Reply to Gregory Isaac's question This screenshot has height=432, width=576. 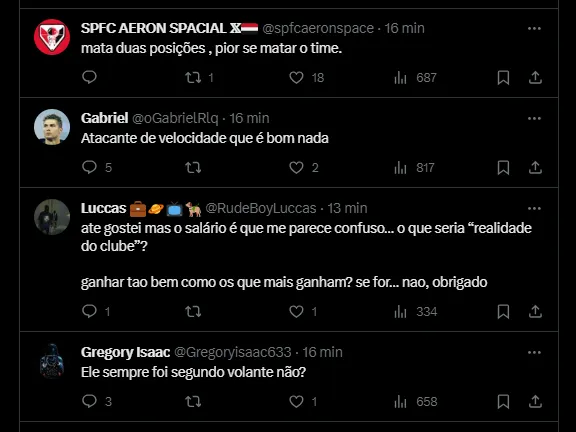click(x=89, y=401)
